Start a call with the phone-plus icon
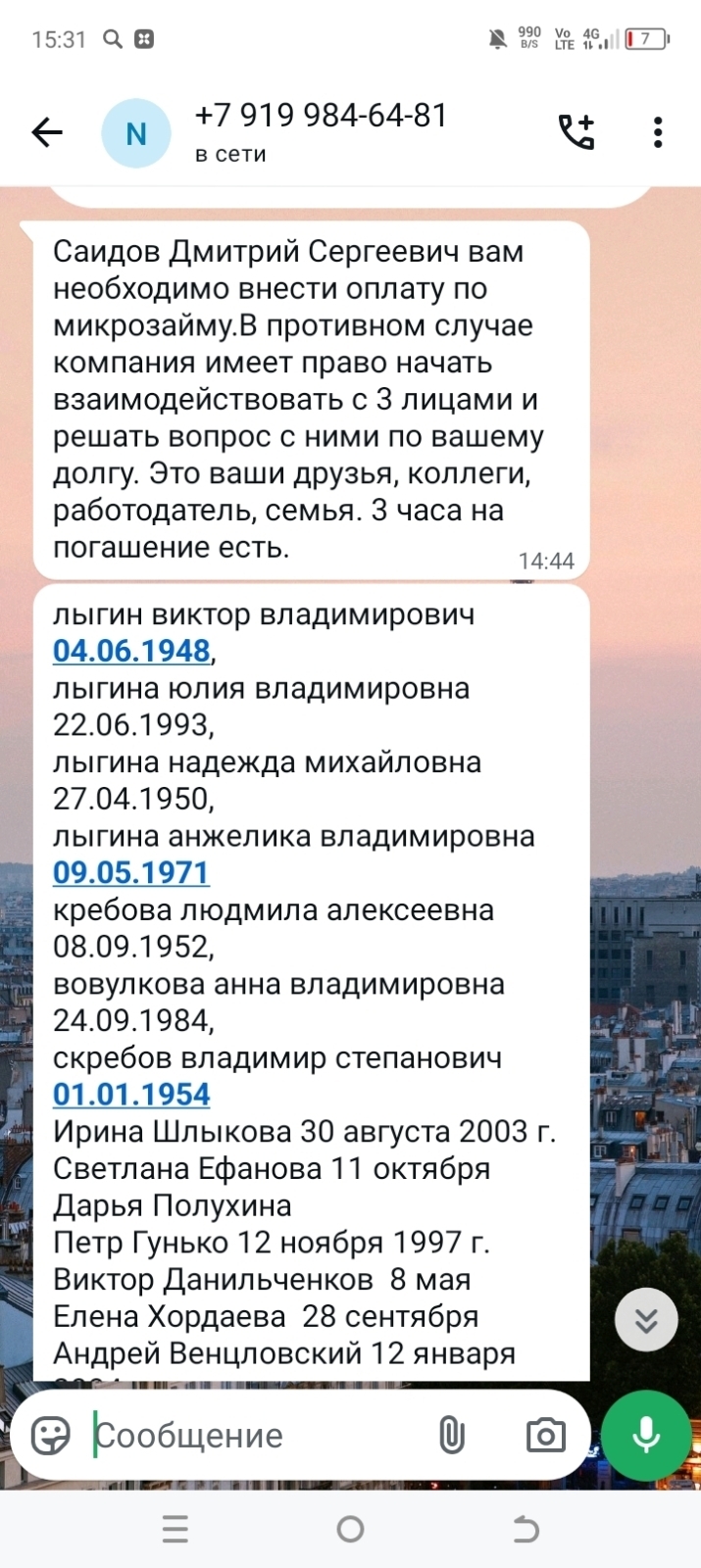Screen dimensions: 701x1568 coord(576,132)
